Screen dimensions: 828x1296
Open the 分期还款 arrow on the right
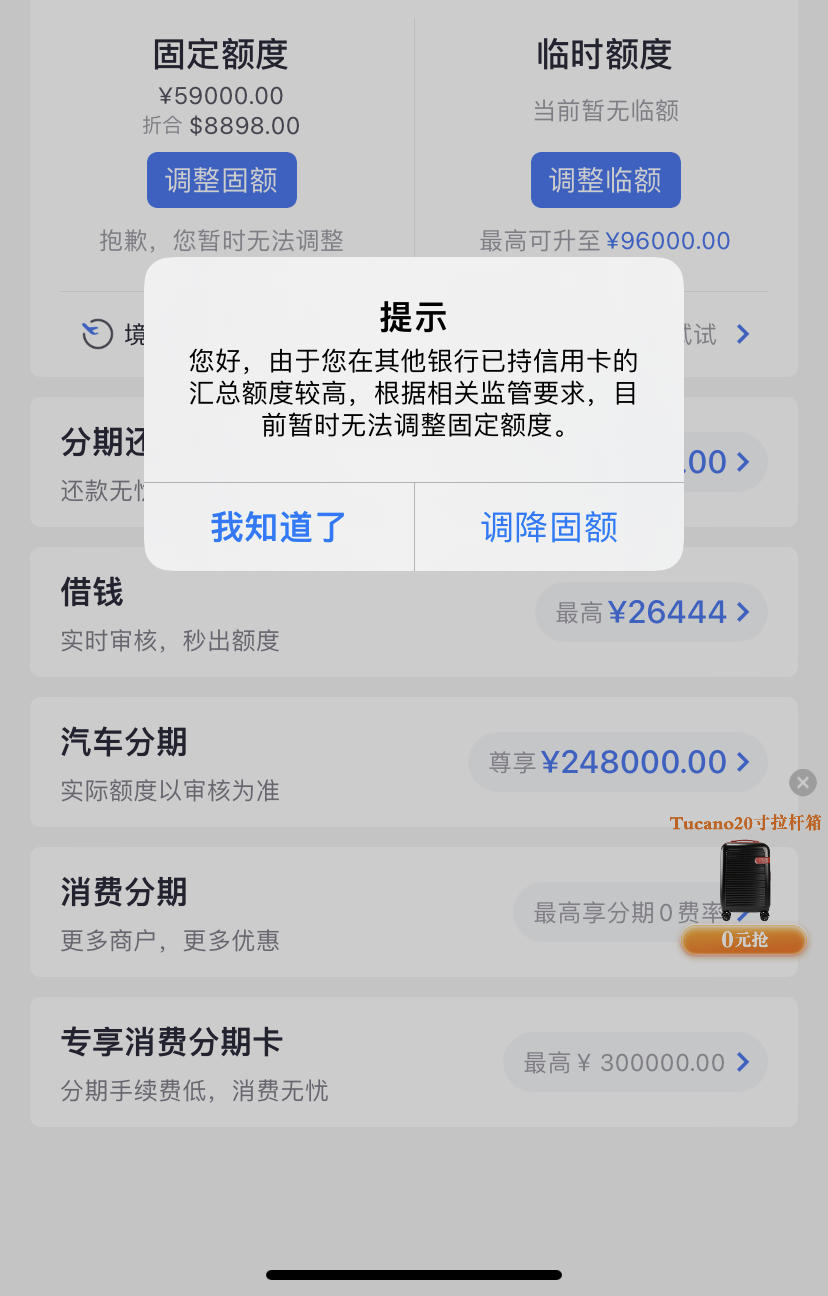coord(741,461)
